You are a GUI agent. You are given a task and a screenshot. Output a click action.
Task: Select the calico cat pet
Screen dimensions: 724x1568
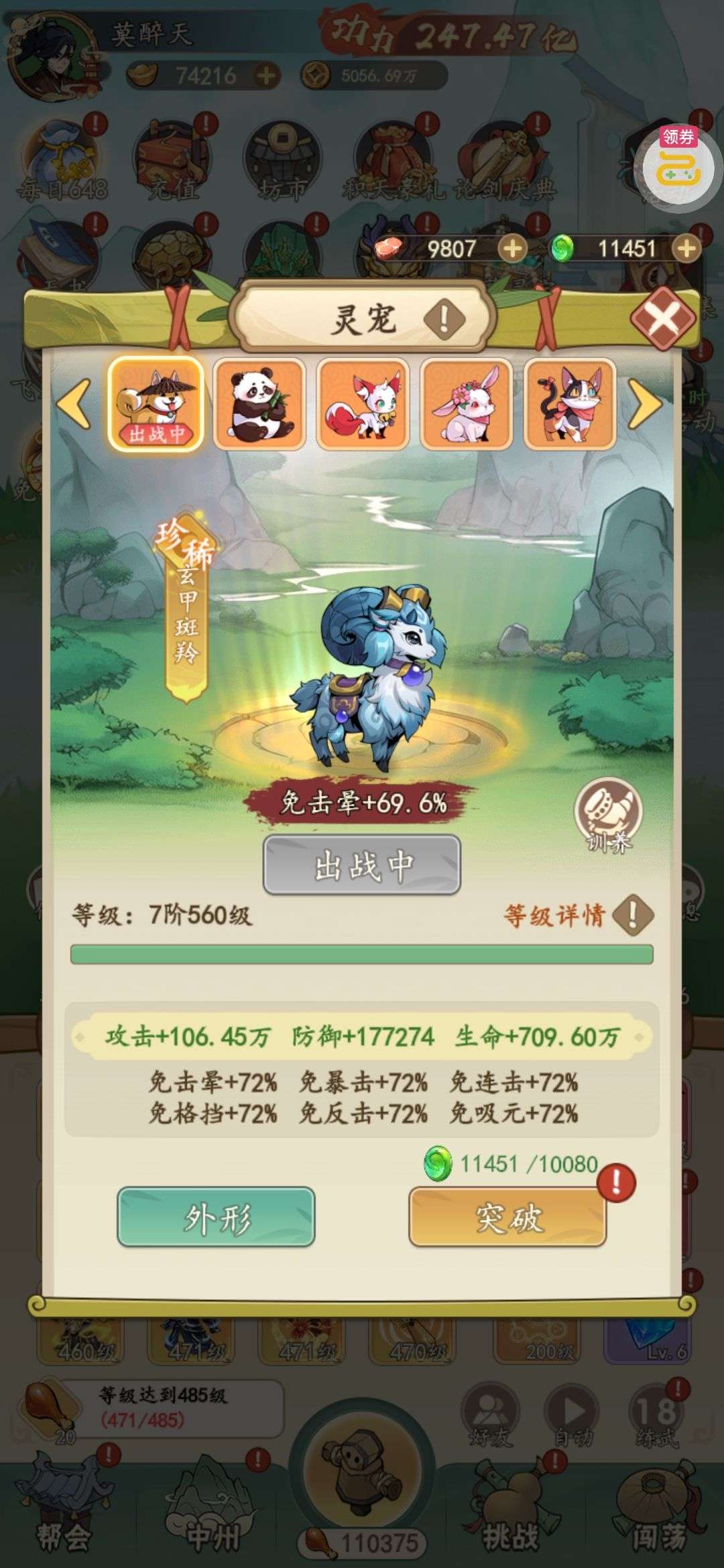(570, 403)
